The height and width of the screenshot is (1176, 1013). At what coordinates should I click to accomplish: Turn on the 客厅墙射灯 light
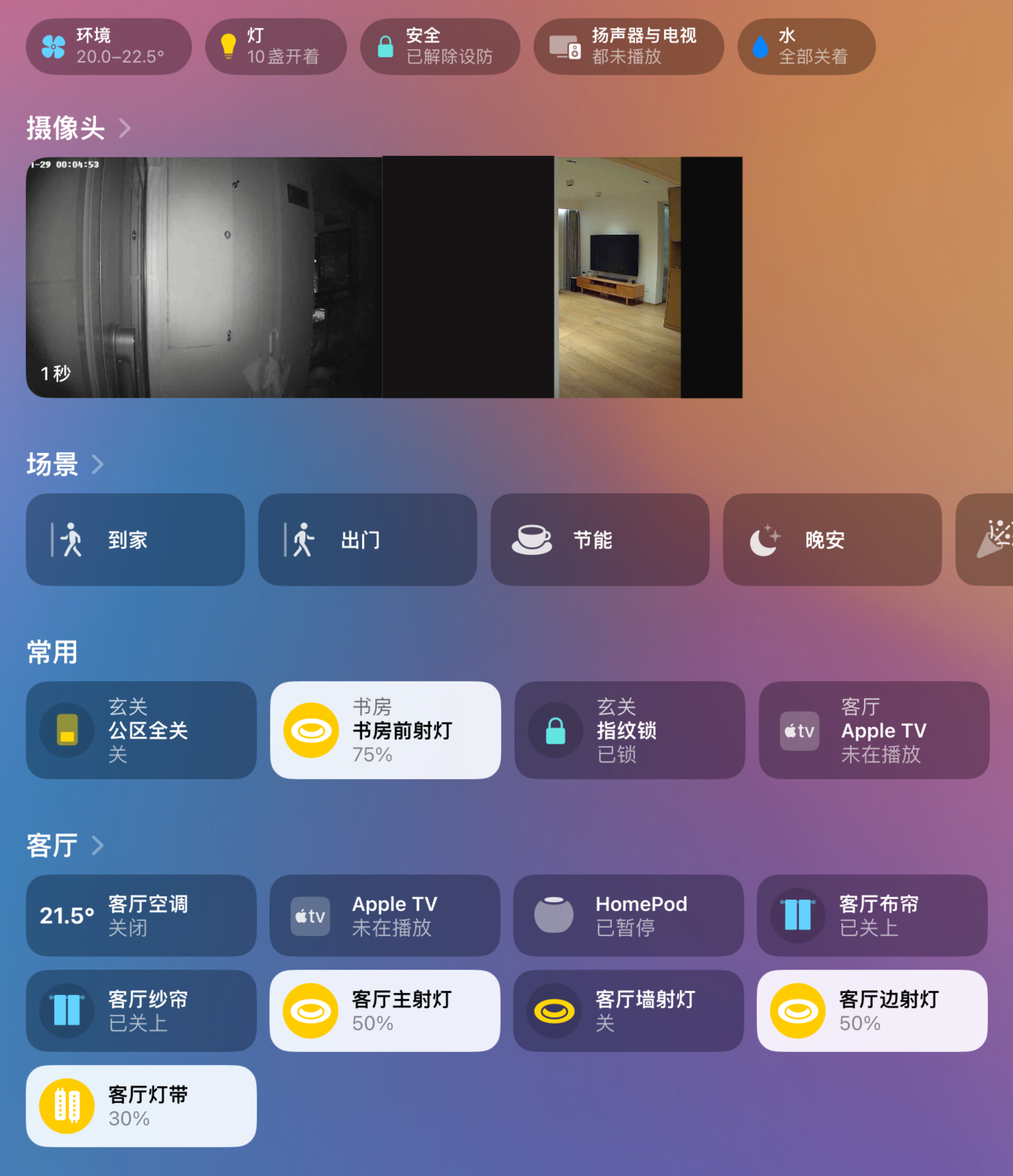(554, 1010)
